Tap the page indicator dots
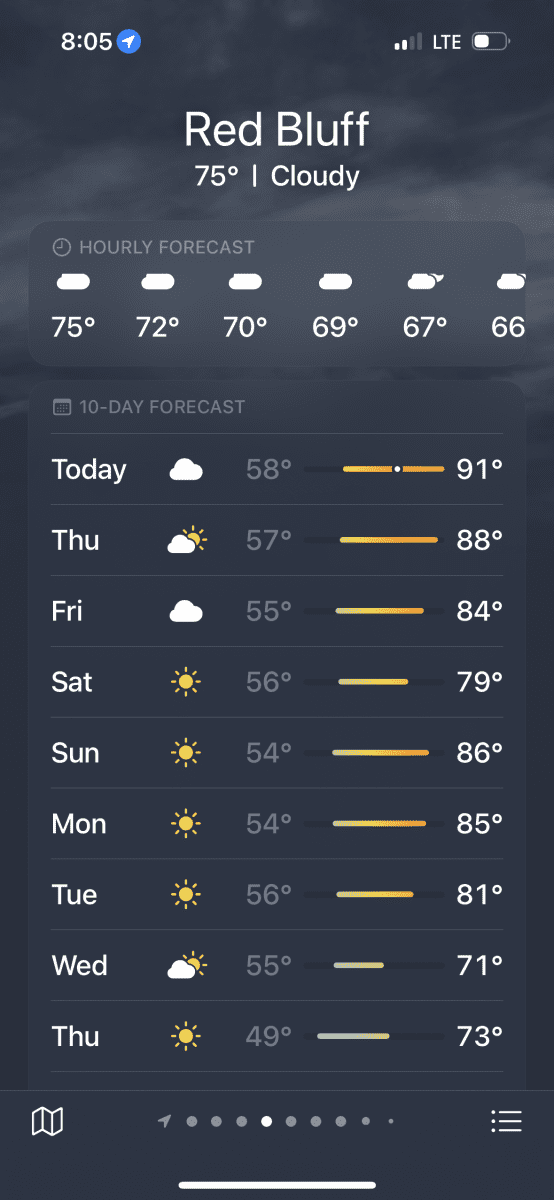This screenshot has width=554, height=1200. point(277,1122)
